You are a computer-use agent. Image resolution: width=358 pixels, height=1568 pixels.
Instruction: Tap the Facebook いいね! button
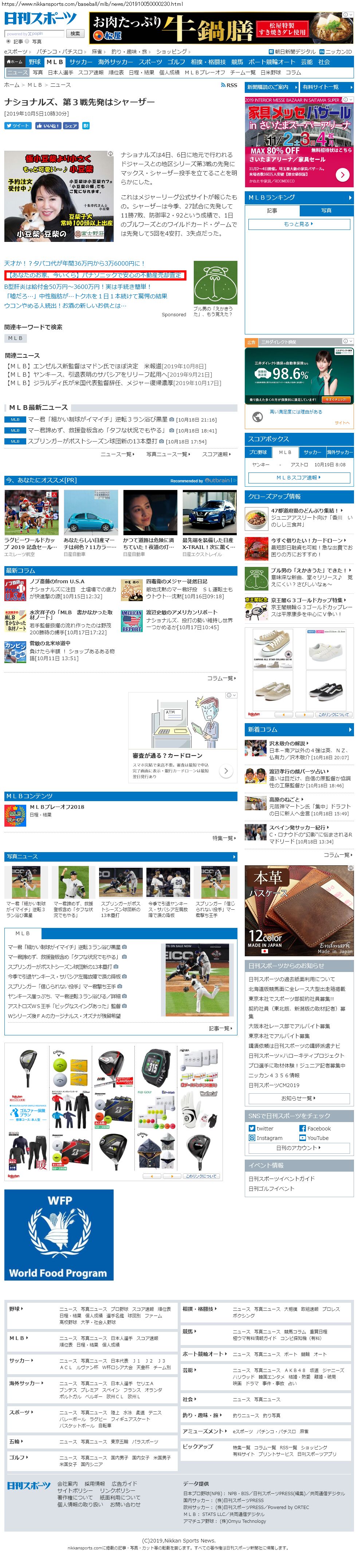point(47,126)
